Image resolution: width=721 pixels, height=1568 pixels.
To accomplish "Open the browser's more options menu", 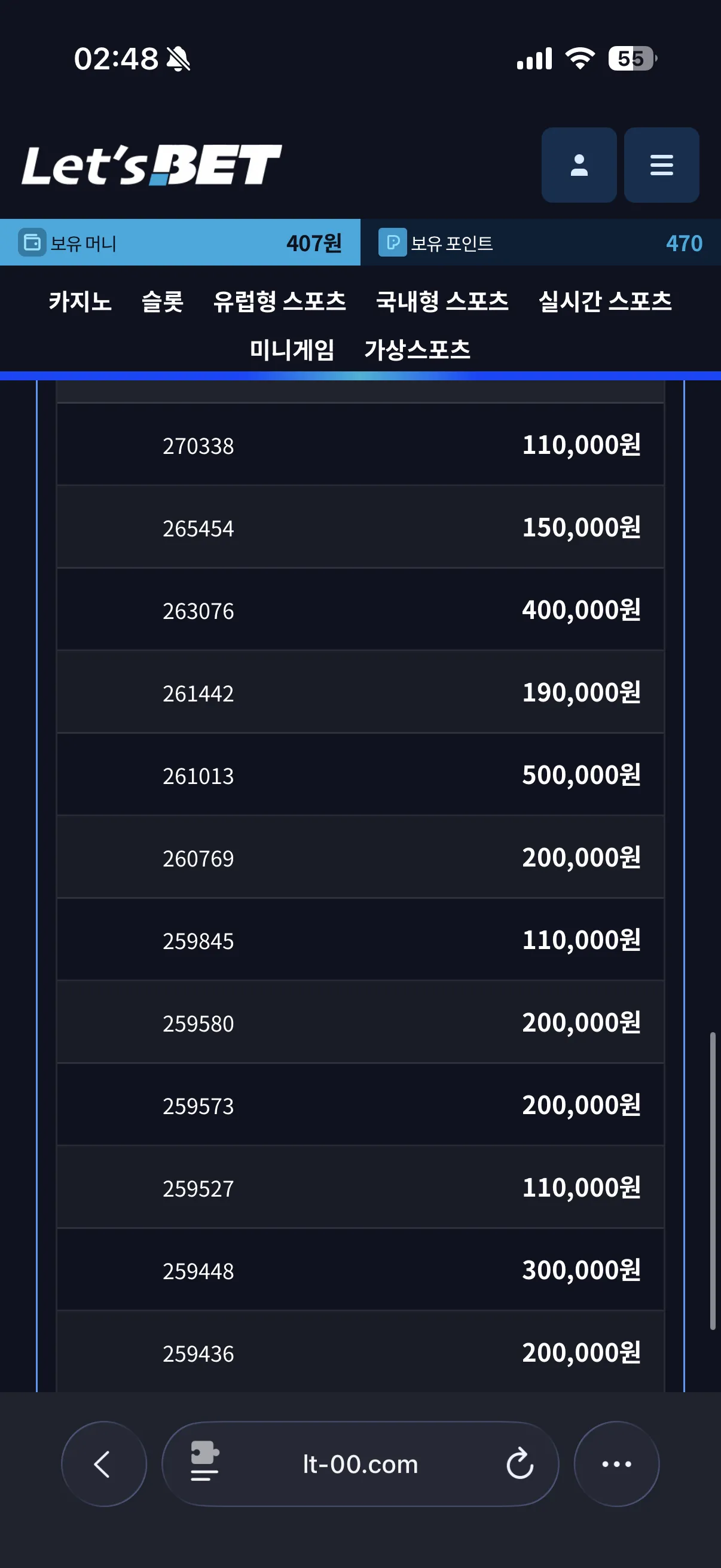I will tap(616, 1463).
